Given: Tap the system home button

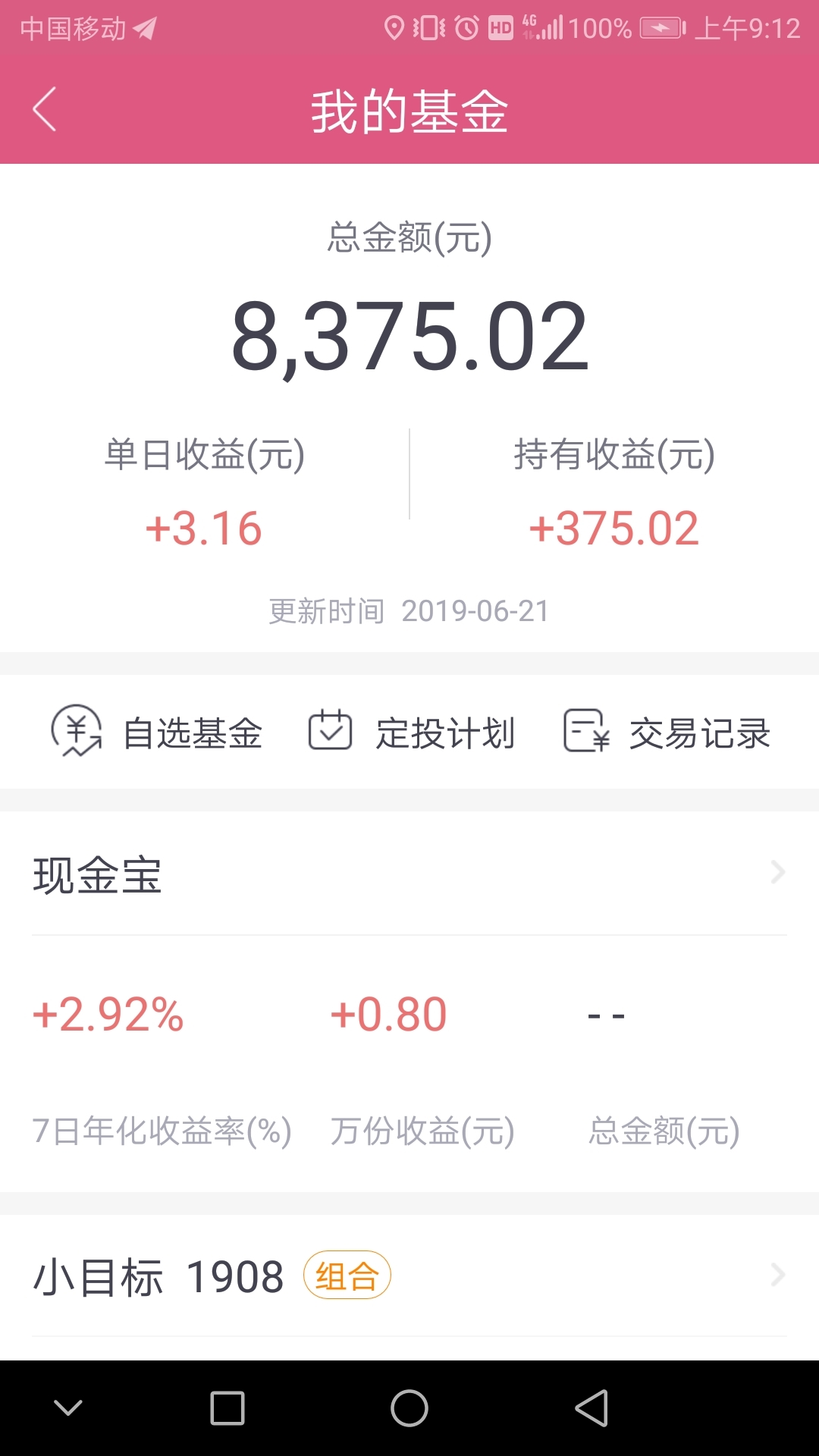Looking at the screenshot, I should coord(409,1408).
